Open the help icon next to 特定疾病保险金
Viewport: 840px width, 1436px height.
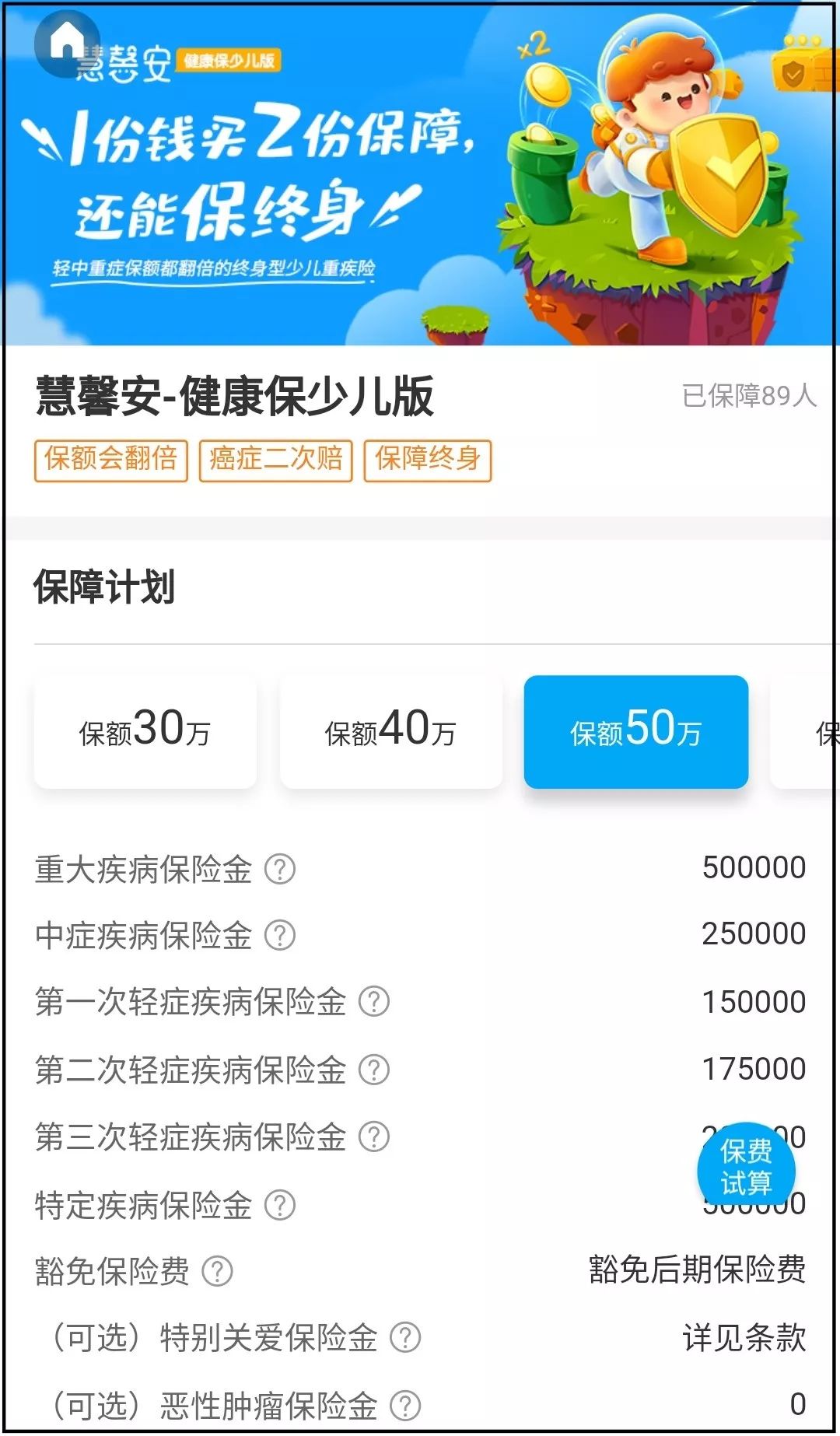point(280,1205)
